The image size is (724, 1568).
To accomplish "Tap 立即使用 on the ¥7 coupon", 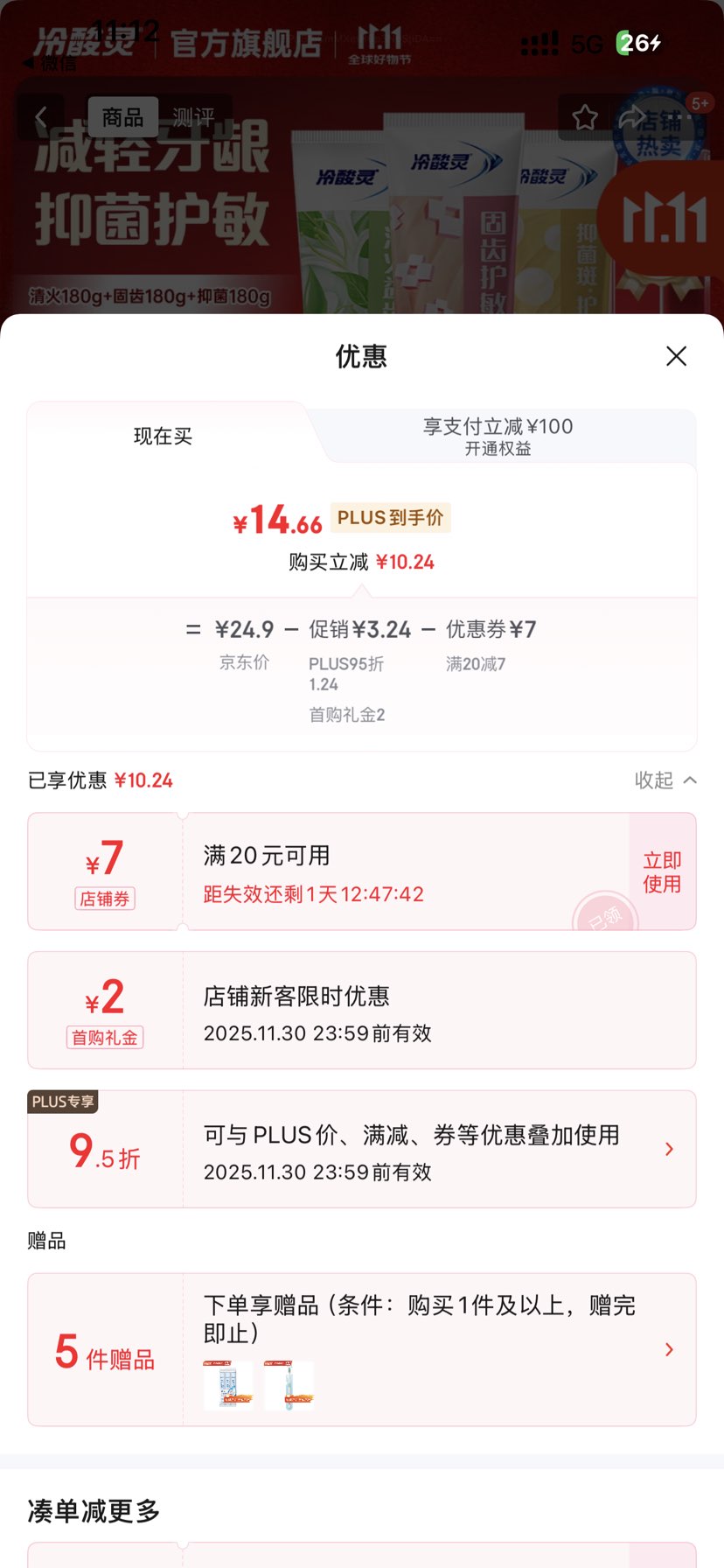I will tap(661, 871).
